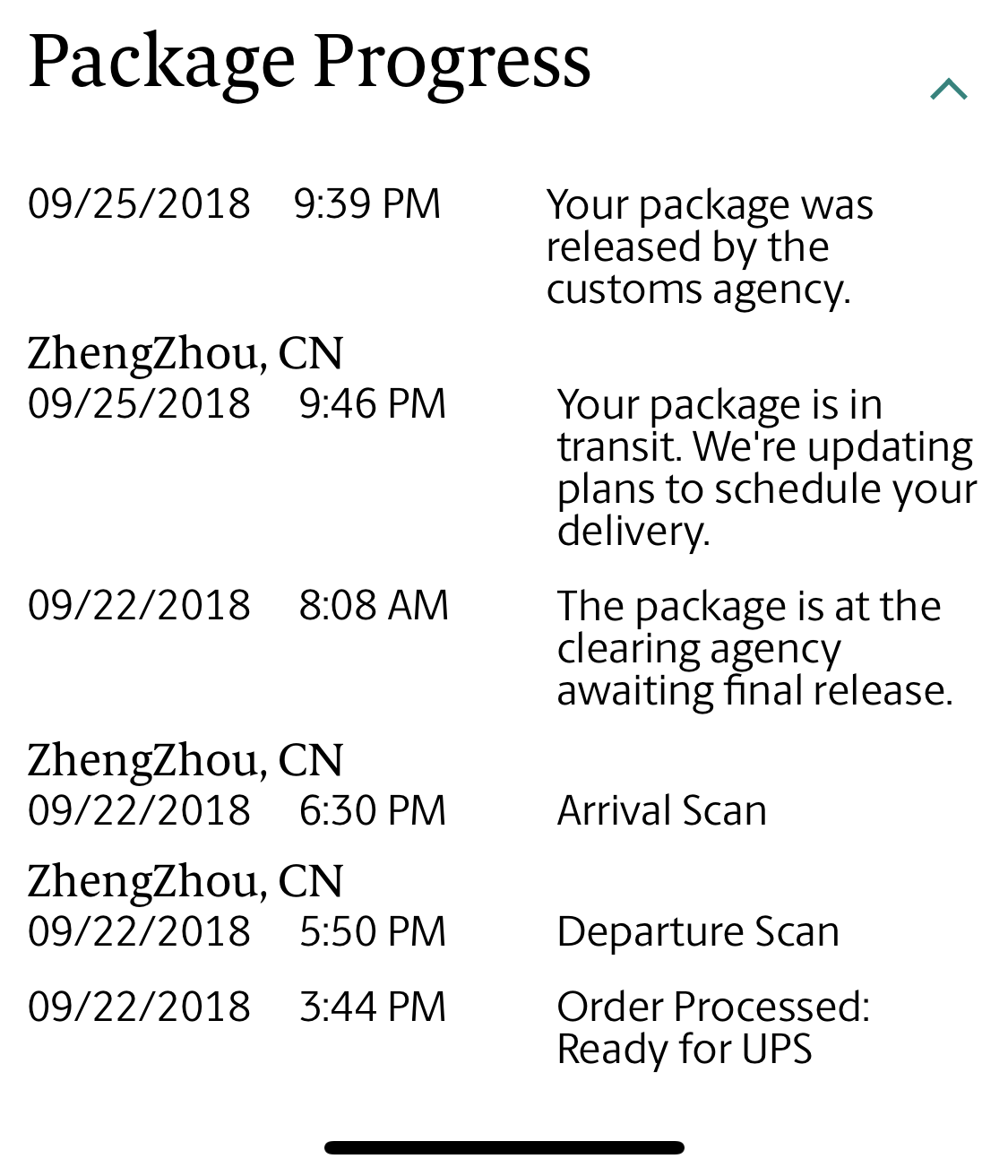This screenshot has width=1008, height=1176.
Task: Collapse the Package Progress section
Action: [x=949, y=89]
